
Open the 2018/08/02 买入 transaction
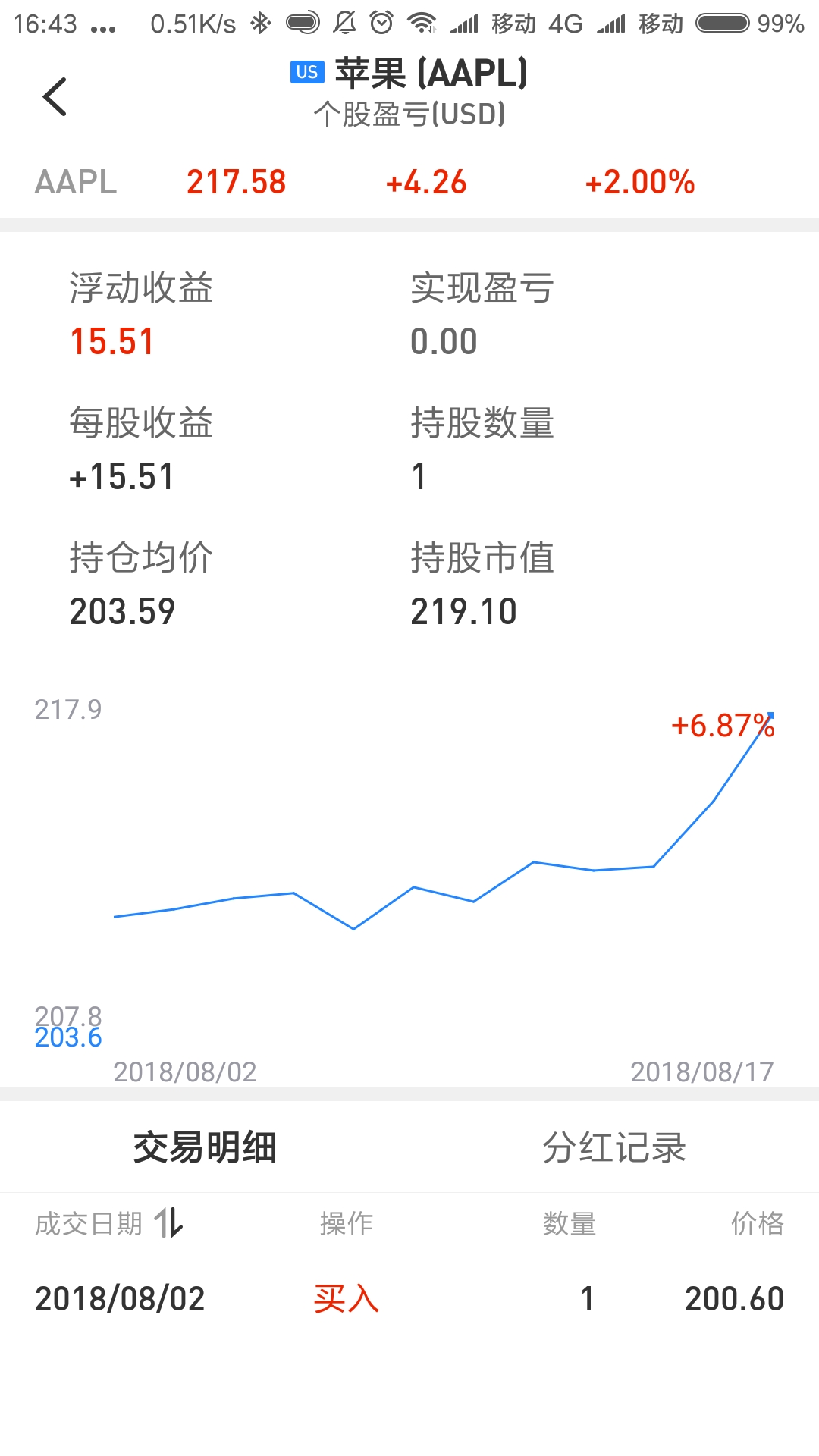409,1298
